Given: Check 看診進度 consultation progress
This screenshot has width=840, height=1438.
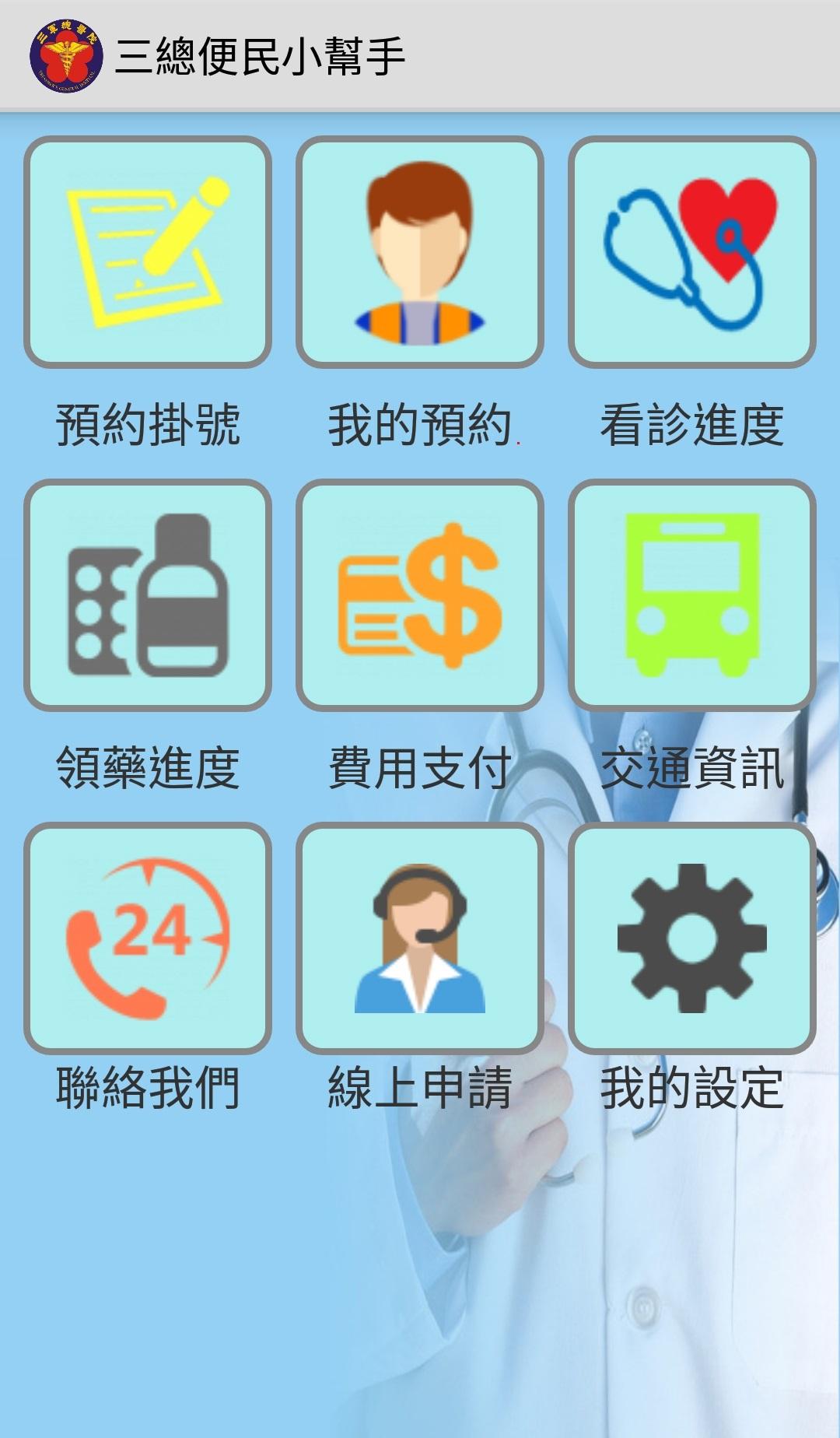Looking at the screenshot, I should [x=692, y=251].
